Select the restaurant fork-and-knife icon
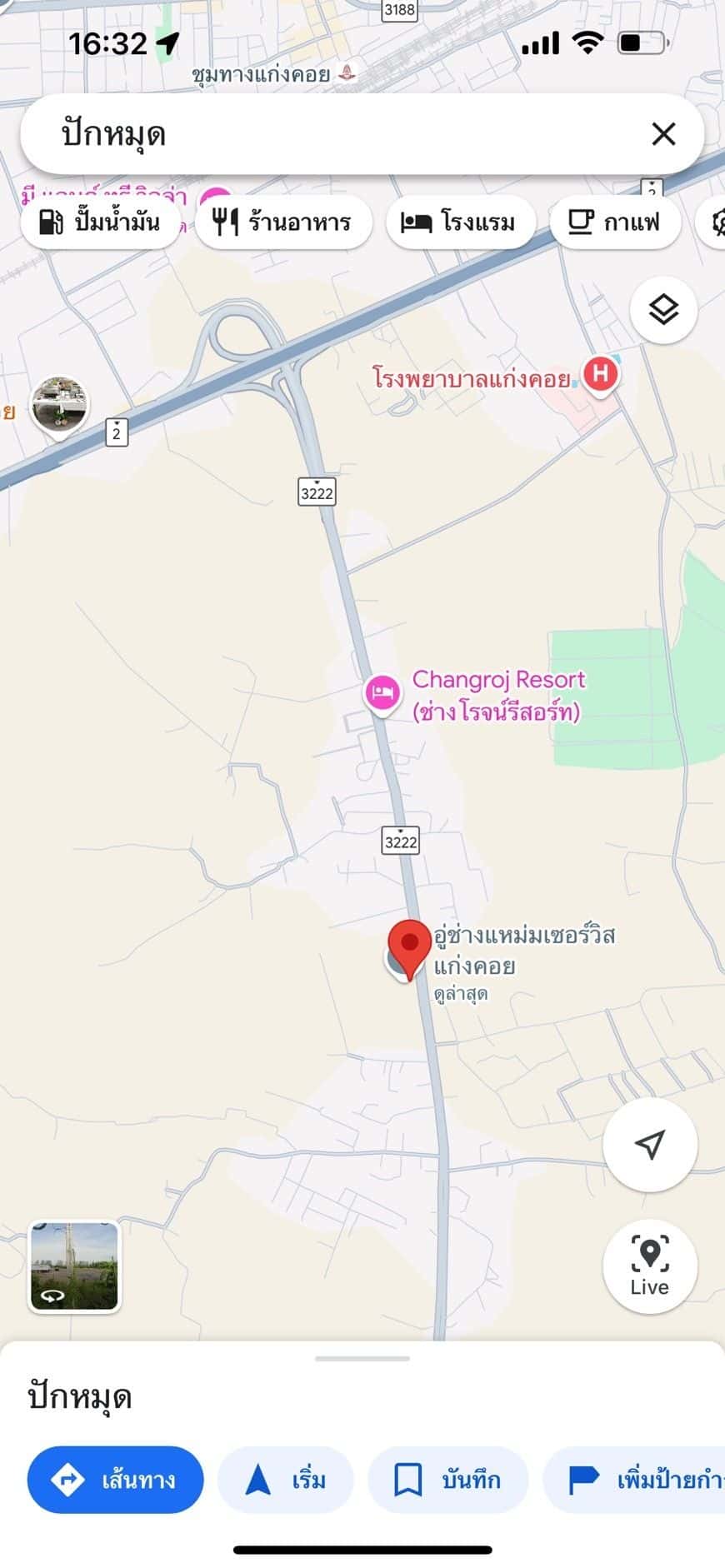 (225, 222)
